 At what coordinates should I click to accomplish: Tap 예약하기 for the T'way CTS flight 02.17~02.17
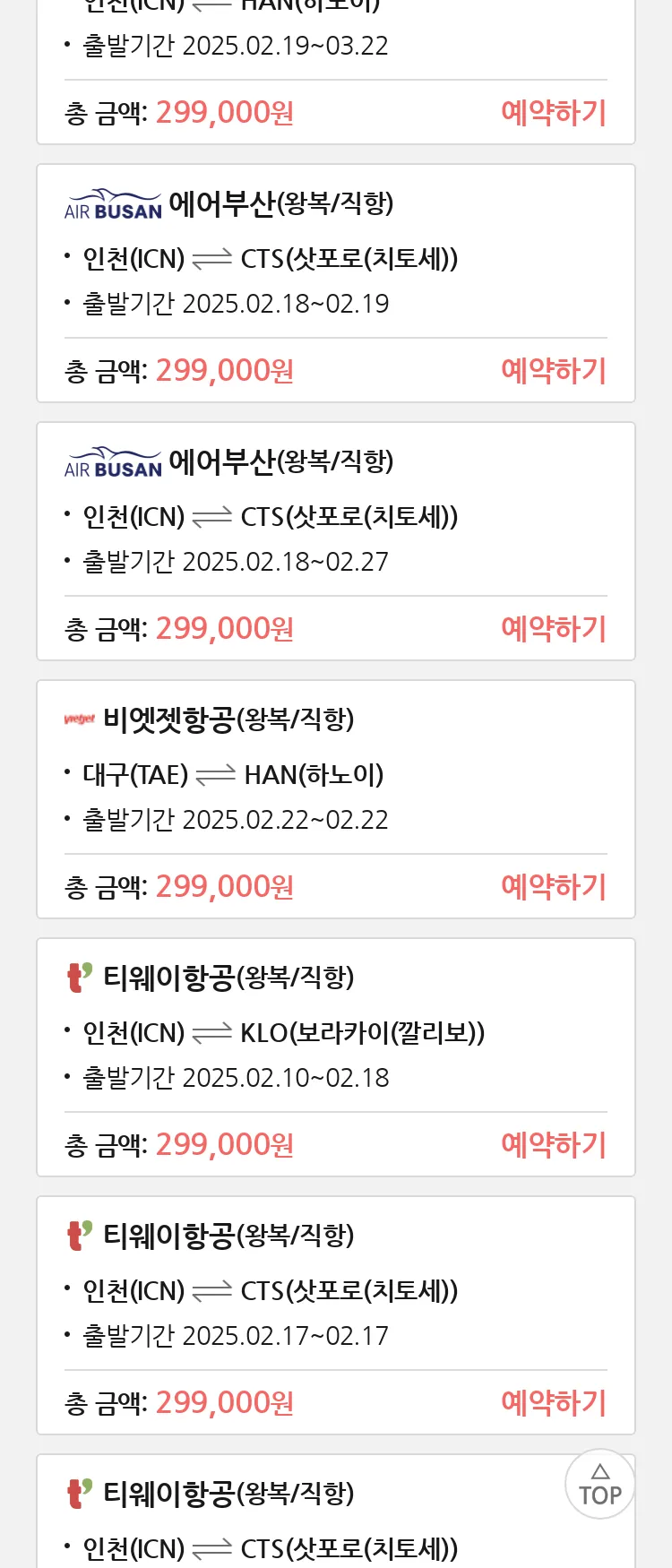pyautogui.click(x=553, y=1403)
